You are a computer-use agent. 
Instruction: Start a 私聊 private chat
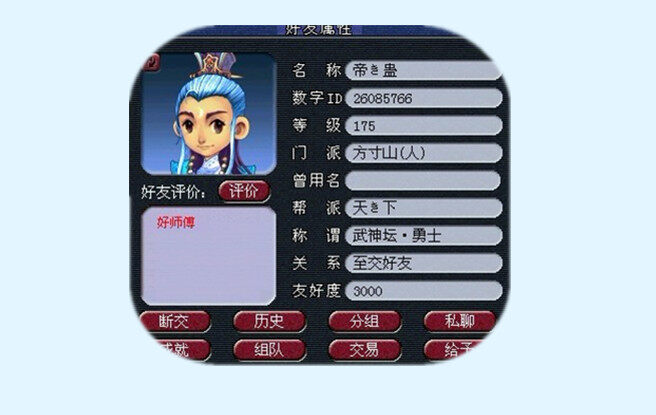(x=459, y=321)
